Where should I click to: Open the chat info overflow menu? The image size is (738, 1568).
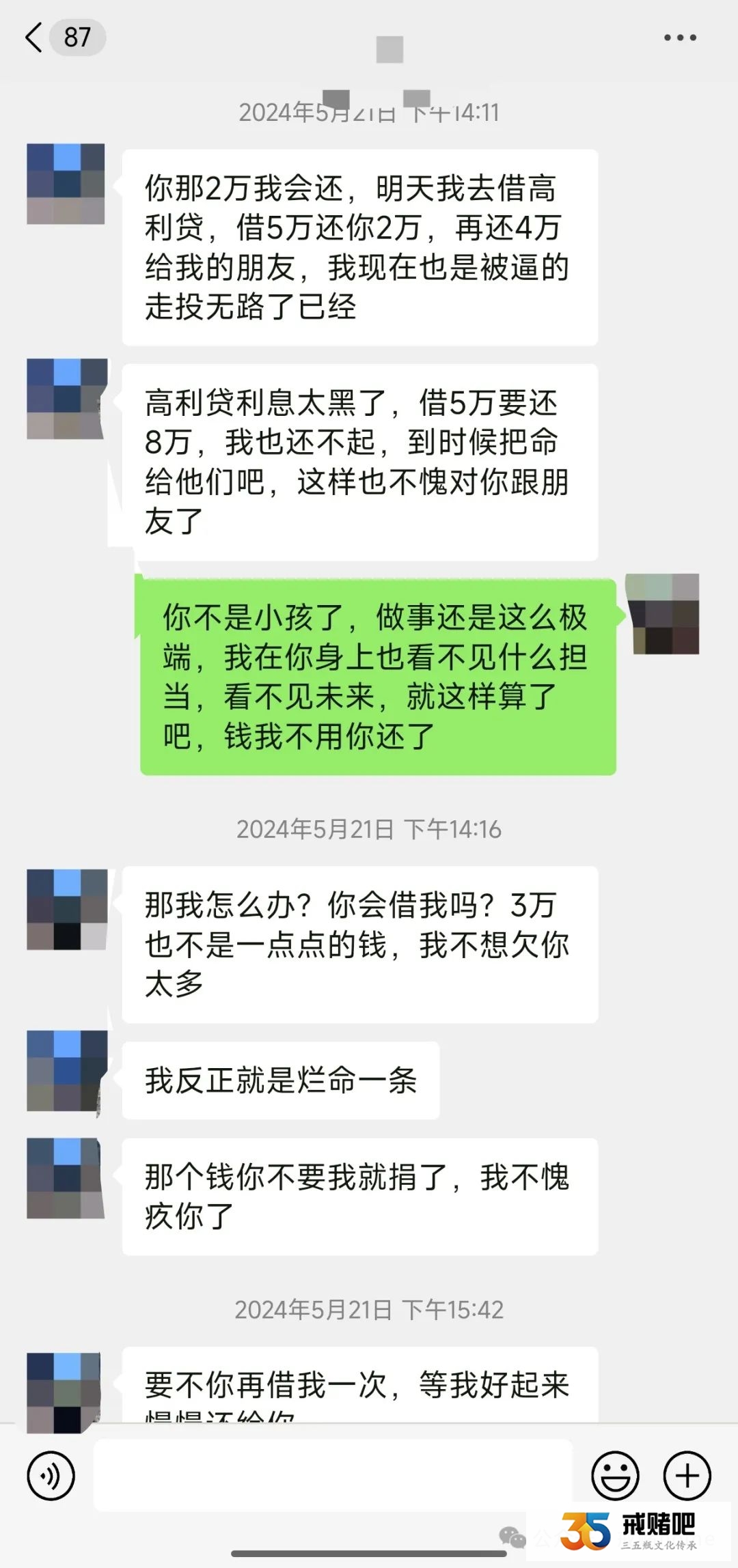tap(680, 38)
